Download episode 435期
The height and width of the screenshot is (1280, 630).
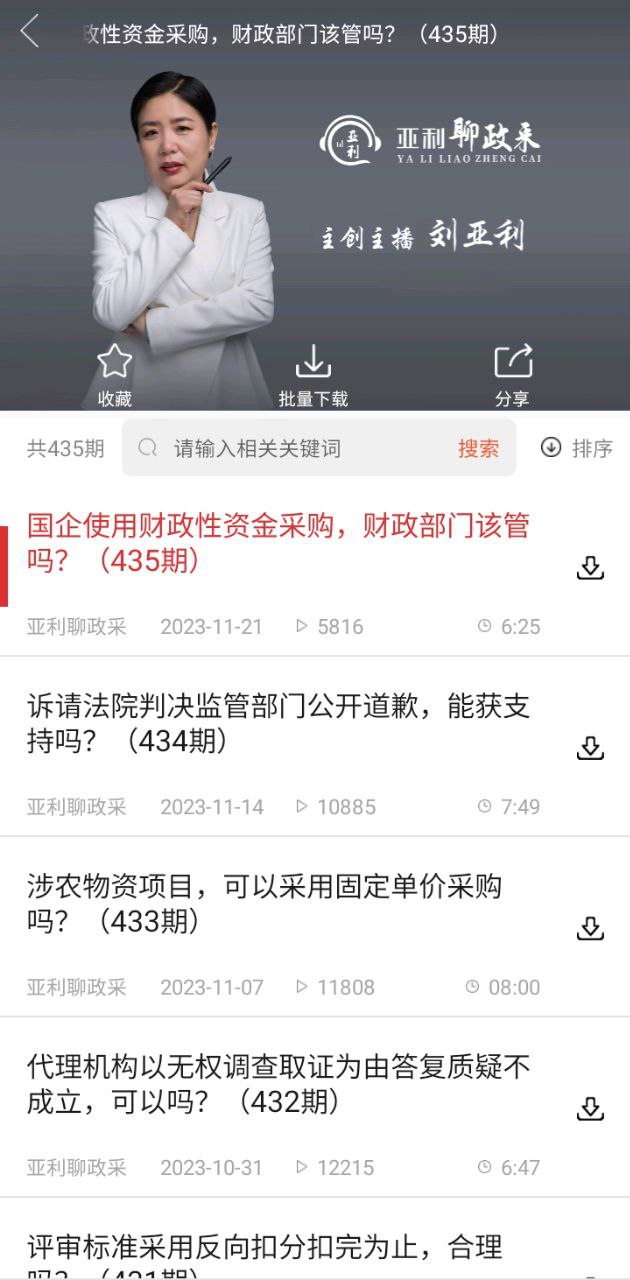pyautogui.click(x=590, y=568)
